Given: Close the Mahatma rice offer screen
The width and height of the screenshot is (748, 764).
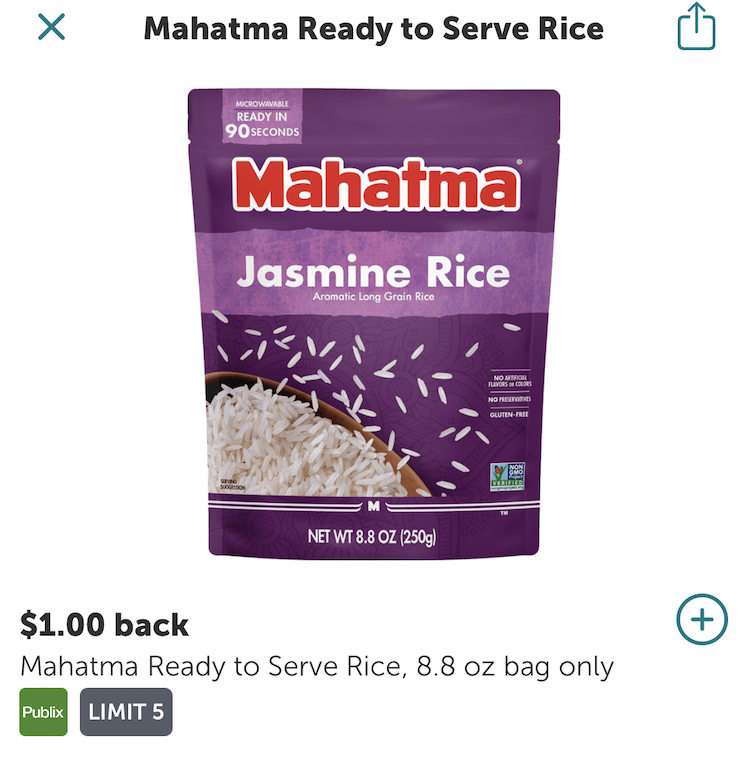Looking at the screenshot, I should (51, 27).
